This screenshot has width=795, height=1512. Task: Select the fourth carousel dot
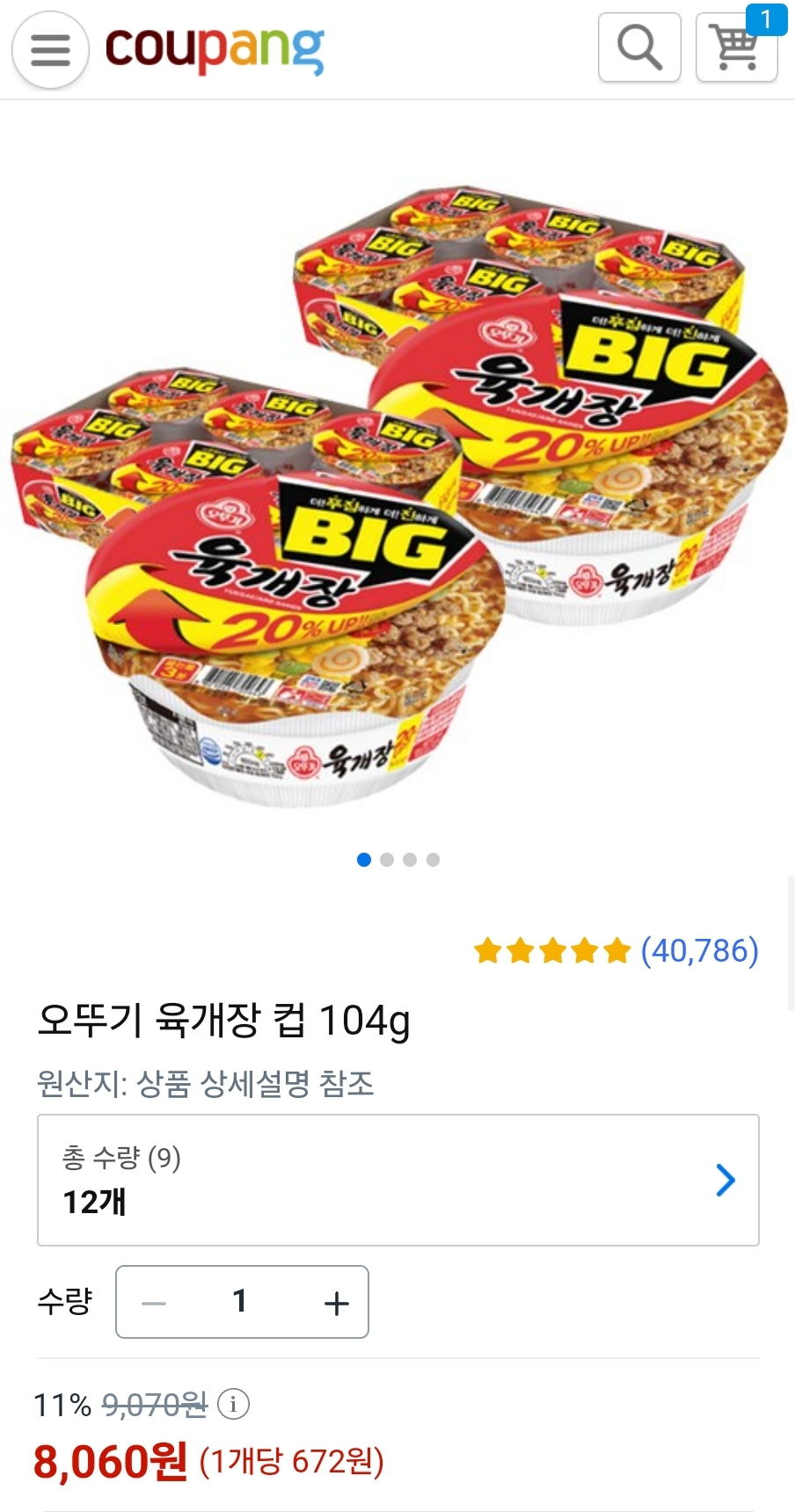pyautogui.click(x=432, y=860)
